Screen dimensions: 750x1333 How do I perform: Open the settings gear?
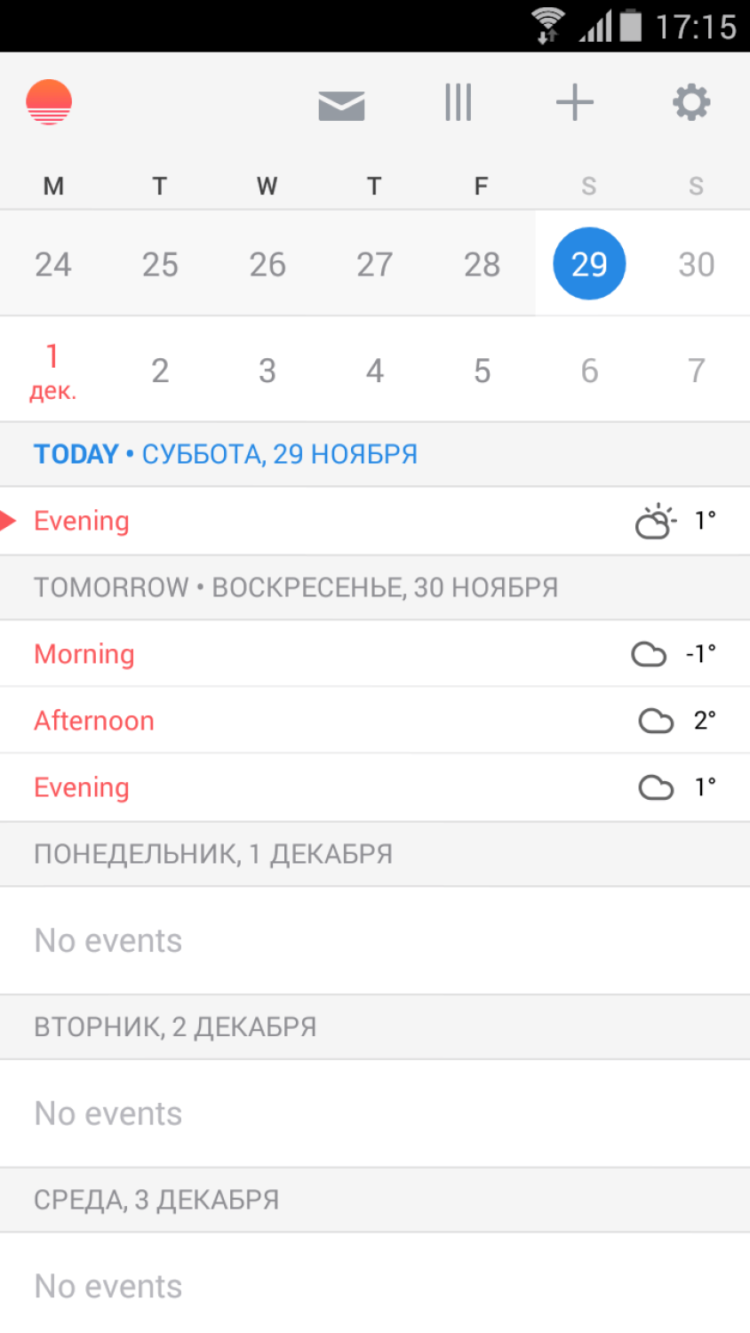coord(688,101)
